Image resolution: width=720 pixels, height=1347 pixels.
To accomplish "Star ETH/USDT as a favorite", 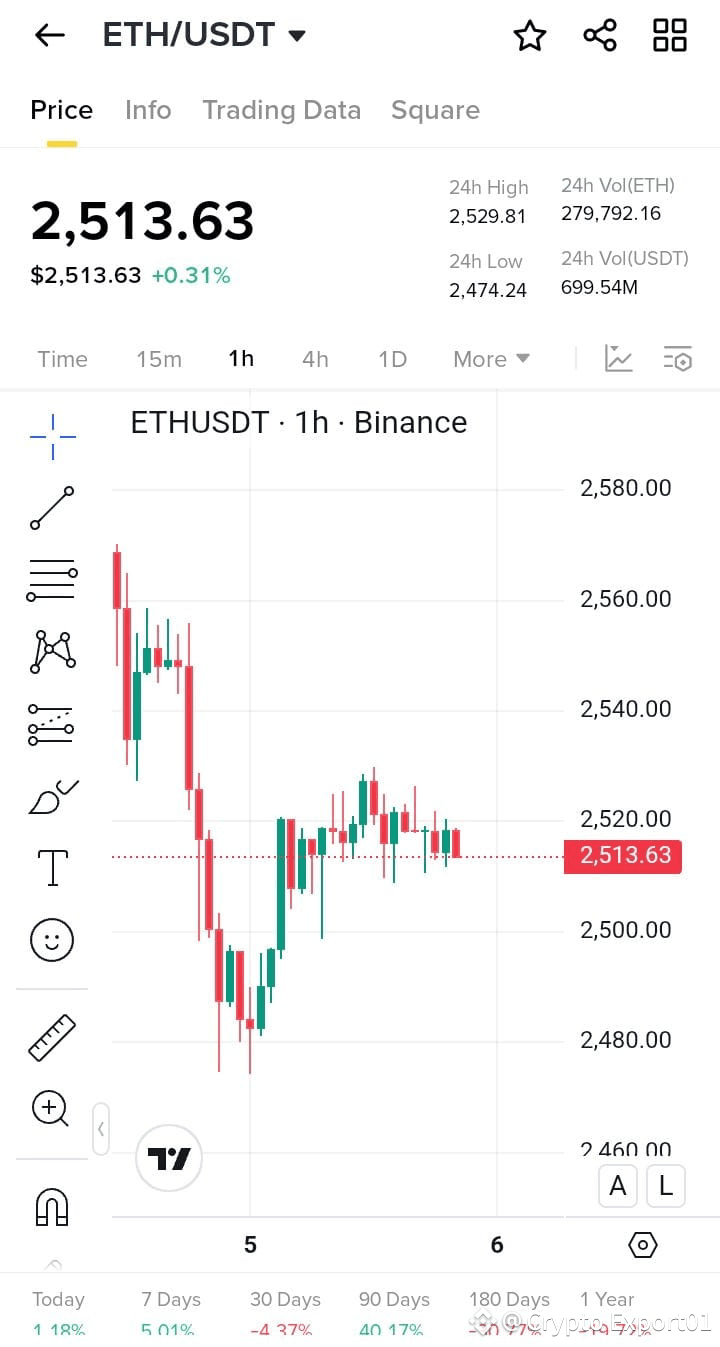I will point(530,34).
